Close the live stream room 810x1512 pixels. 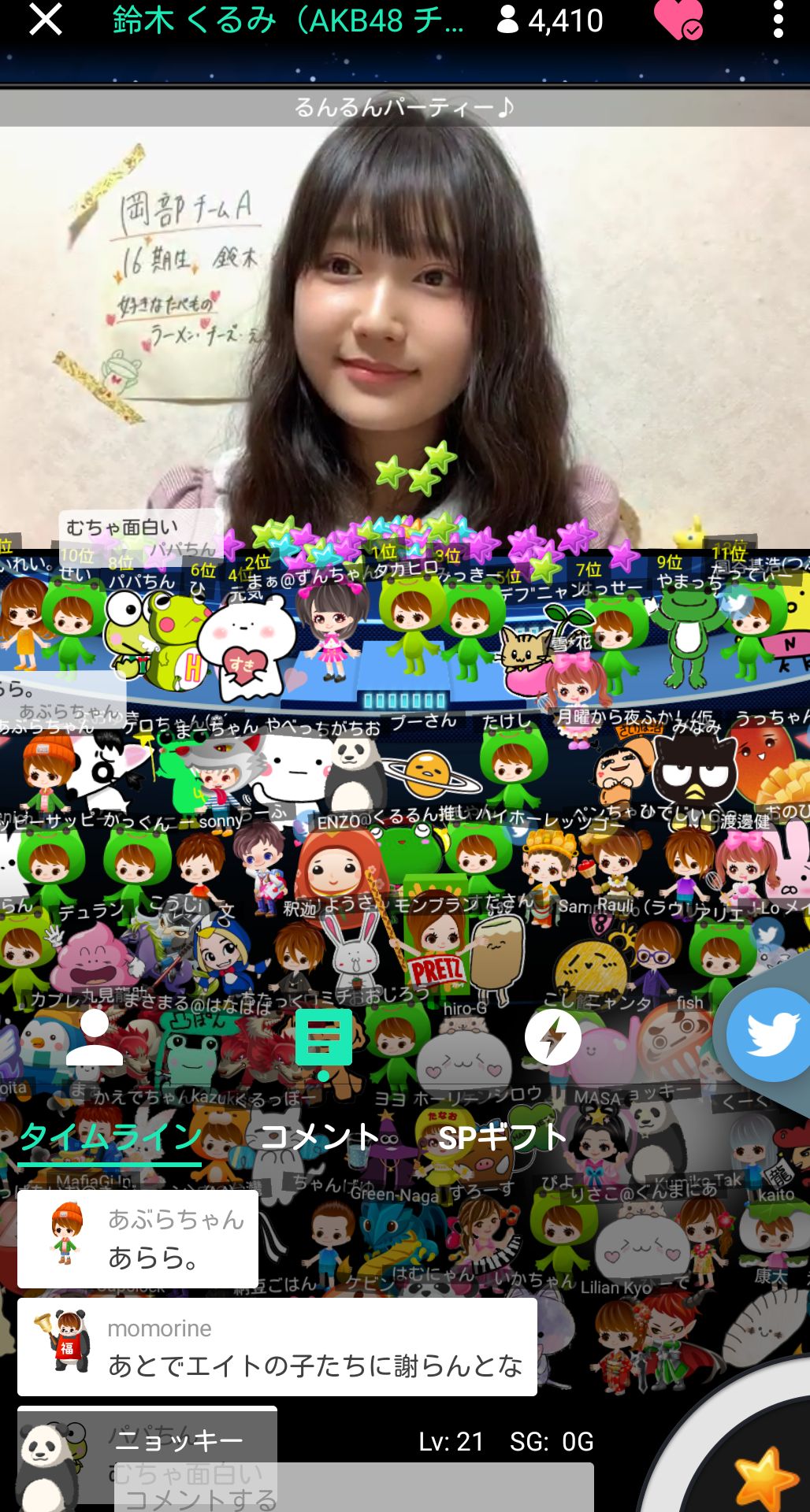(x=45, y=20)
